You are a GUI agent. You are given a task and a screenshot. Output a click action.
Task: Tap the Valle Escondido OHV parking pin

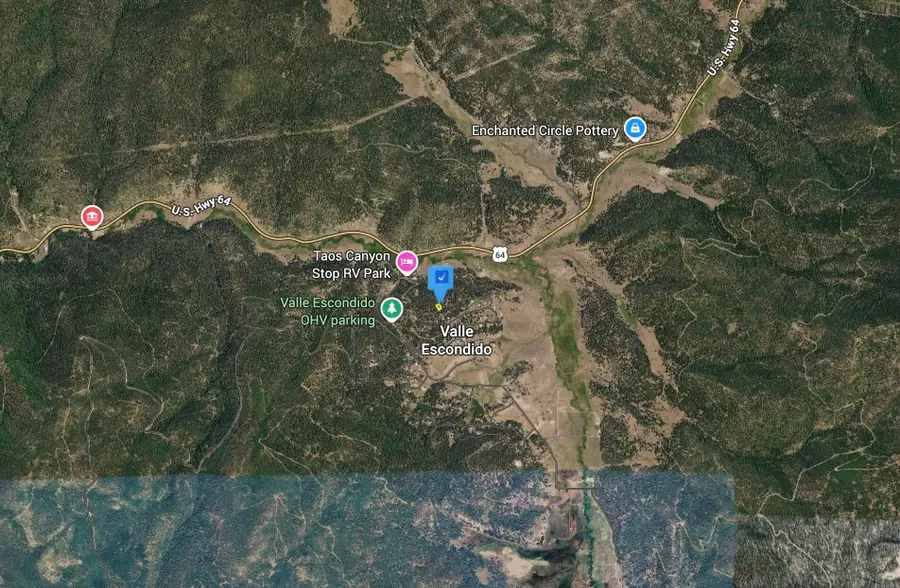click(x=392, y=308)
